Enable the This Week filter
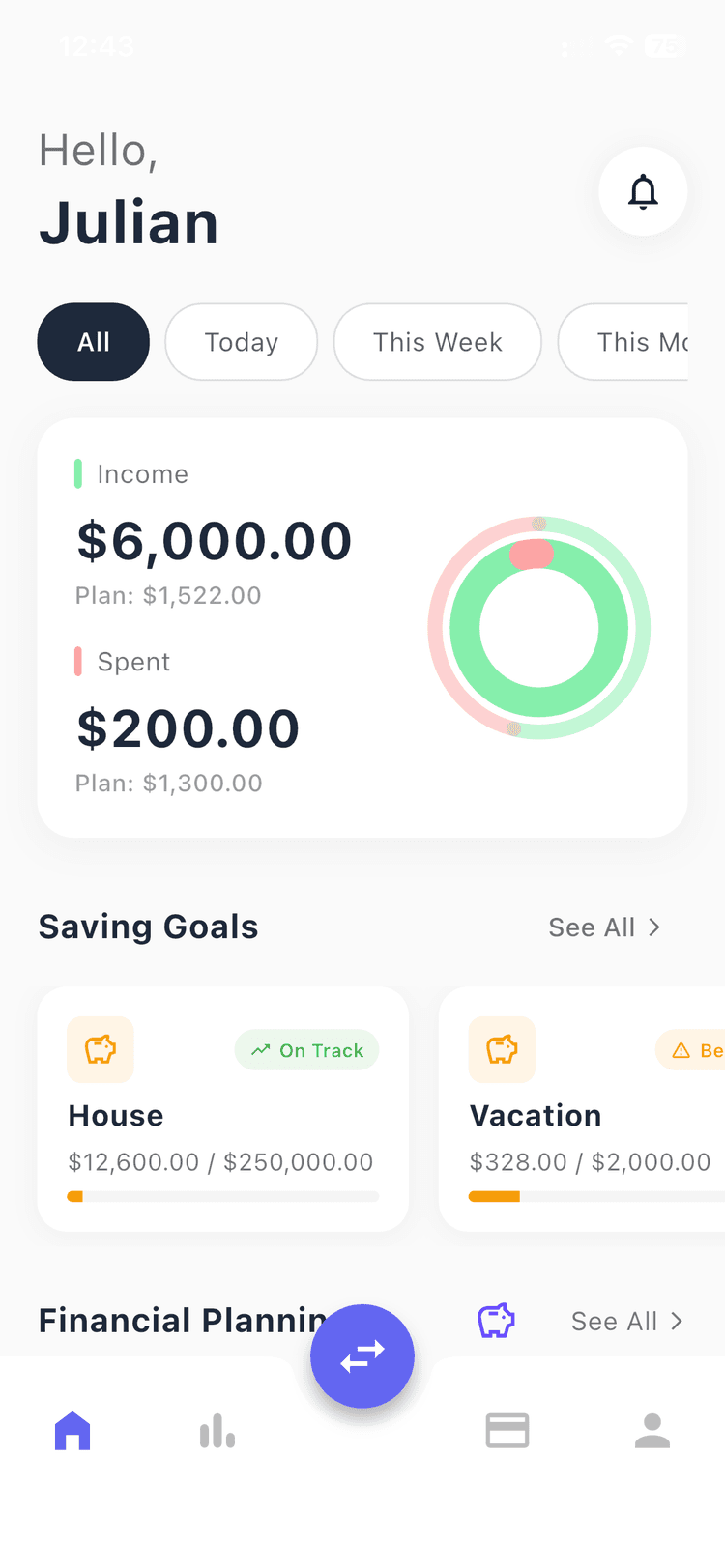 pyautogui.click(x=437, y=341)
